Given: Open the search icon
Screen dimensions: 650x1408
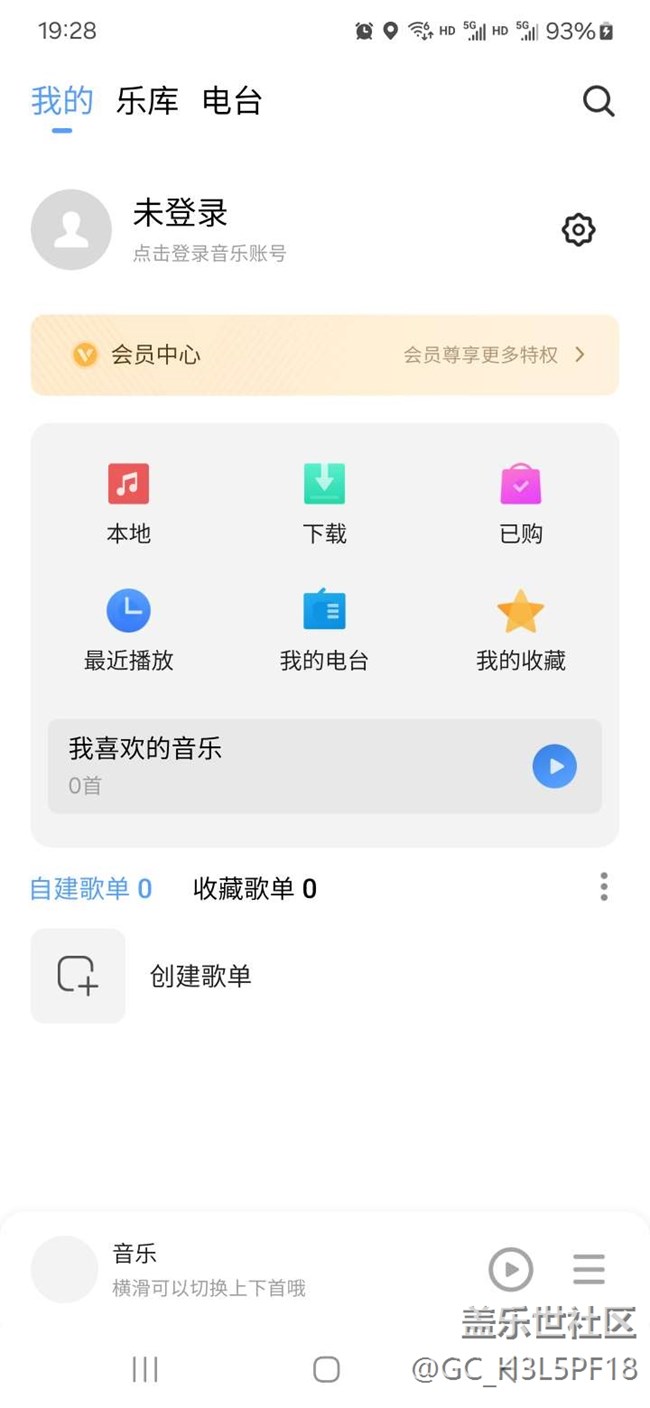Looking at the screenshot, I should pyautogui.click(x=598, y=101).
